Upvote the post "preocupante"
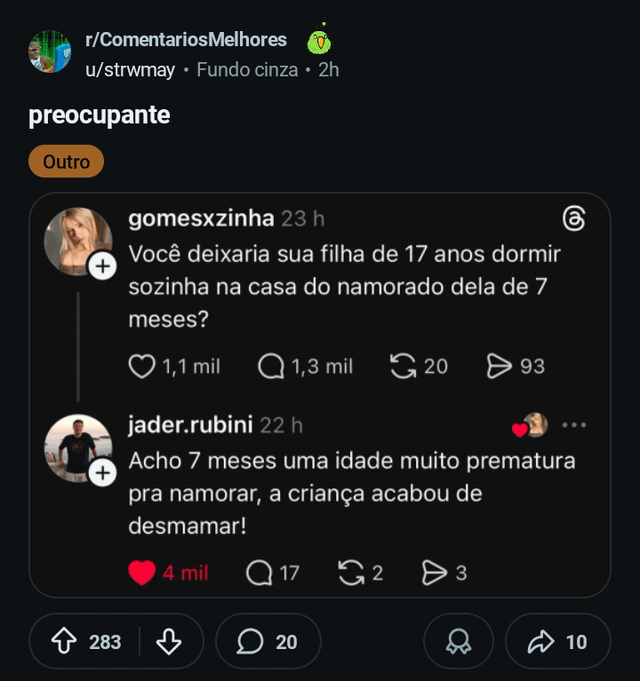The height and width of the screenshot is (681, 640). 64,642
